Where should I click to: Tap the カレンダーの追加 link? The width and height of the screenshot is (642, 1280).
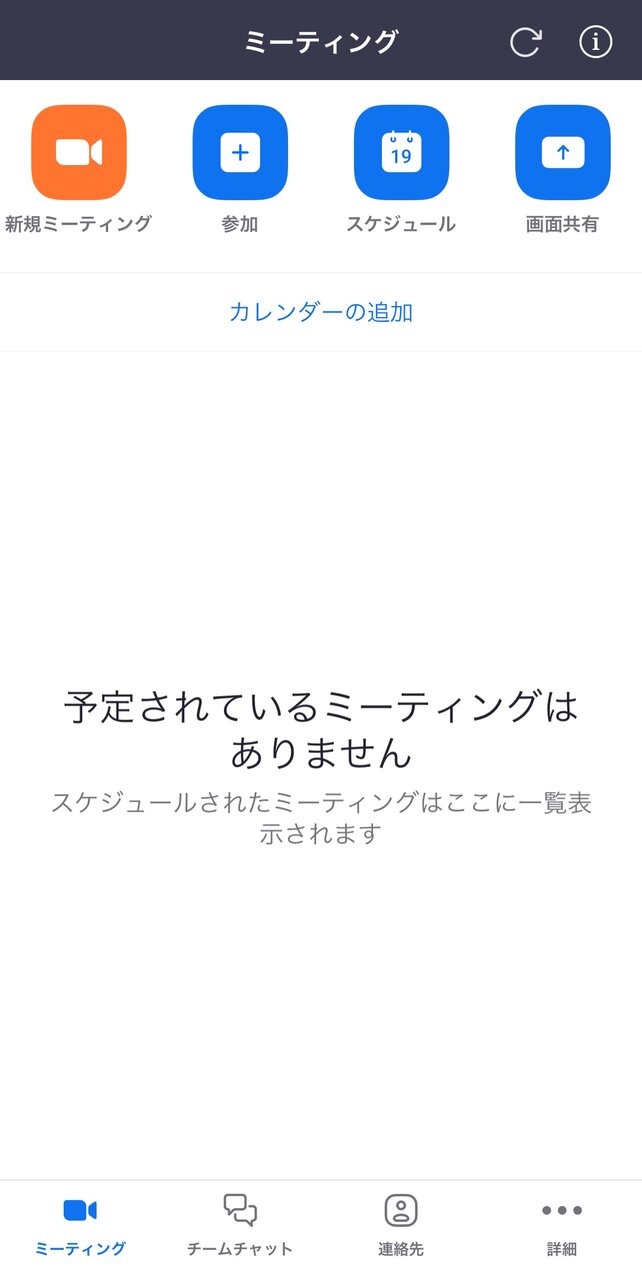[321, 312]
